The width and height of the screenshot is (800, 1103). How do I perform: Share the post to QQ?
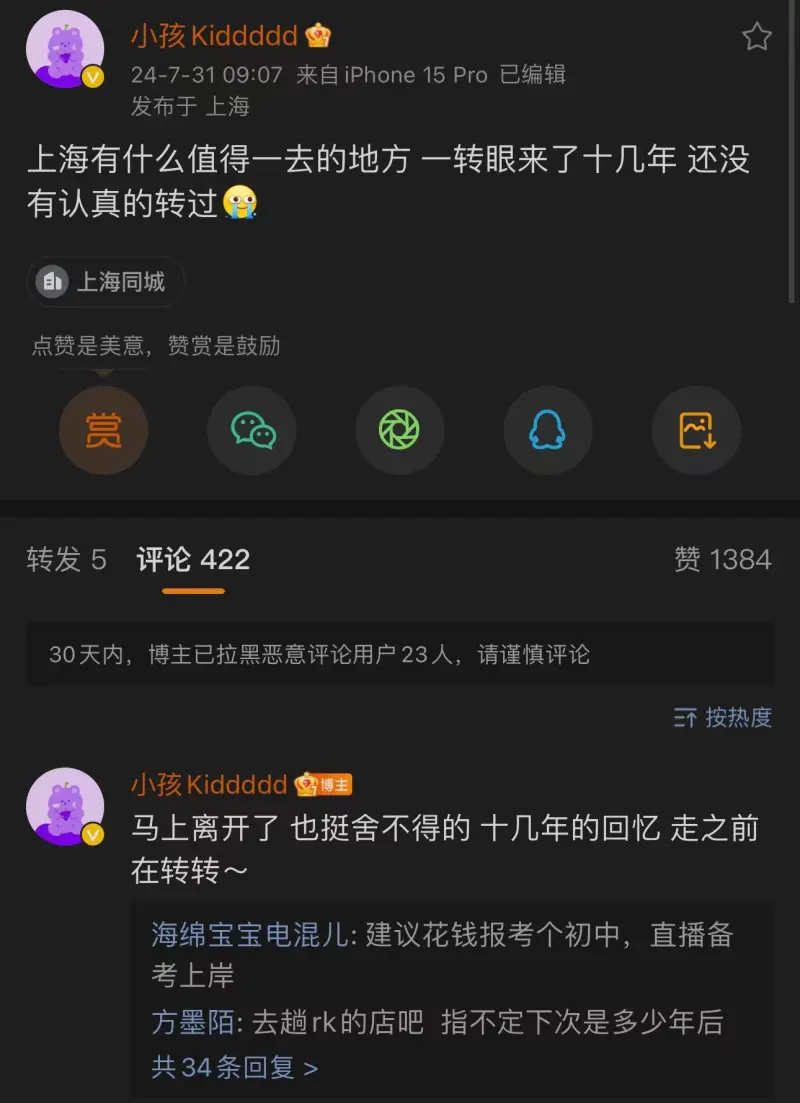(548, 431)
